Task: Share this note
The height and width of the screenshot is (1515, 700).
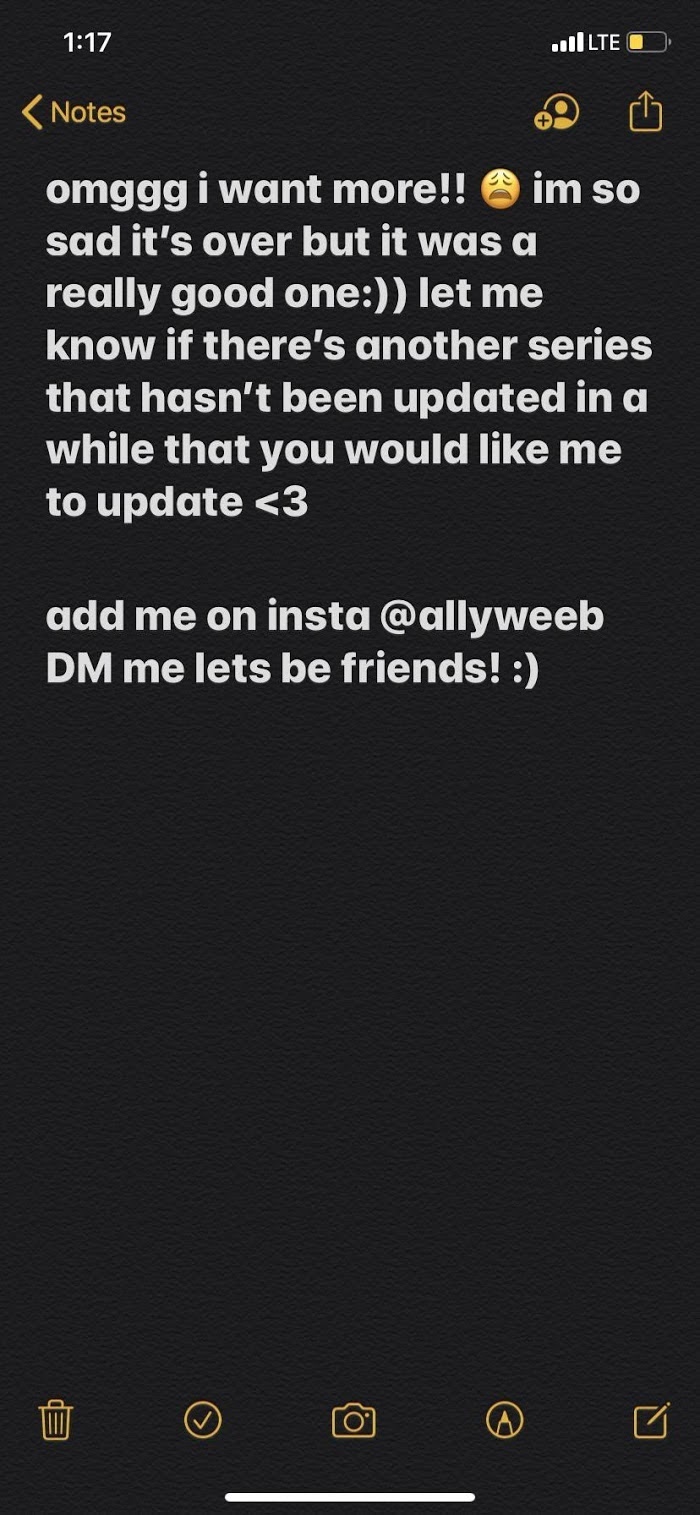Action: click(645, 111)
